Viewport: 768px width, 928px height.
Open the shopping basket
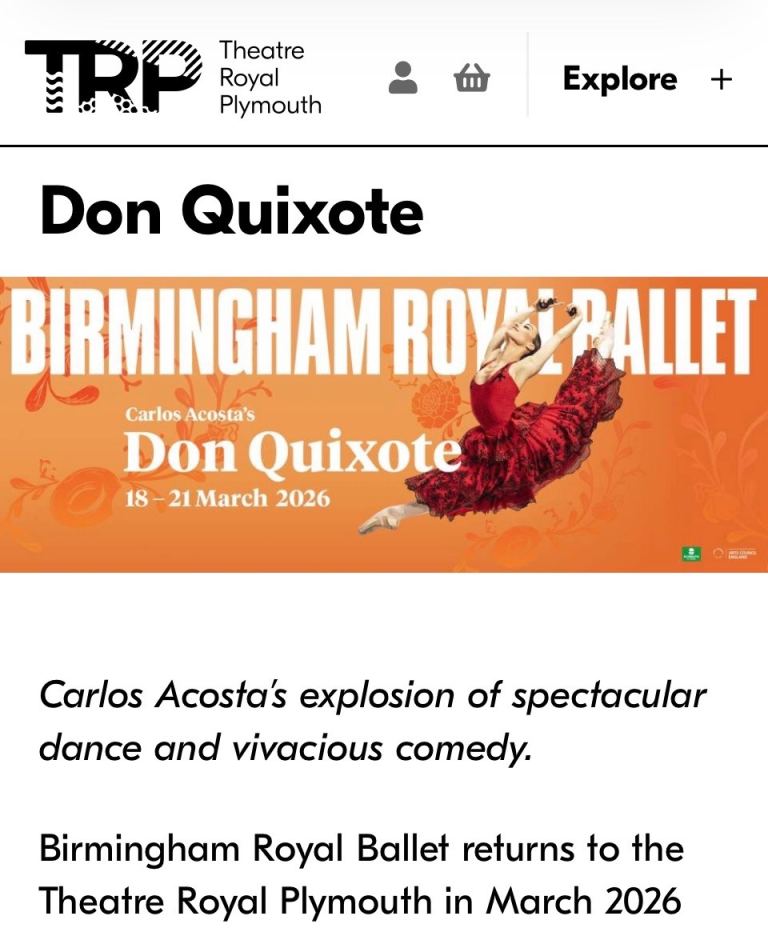[471, 78]
